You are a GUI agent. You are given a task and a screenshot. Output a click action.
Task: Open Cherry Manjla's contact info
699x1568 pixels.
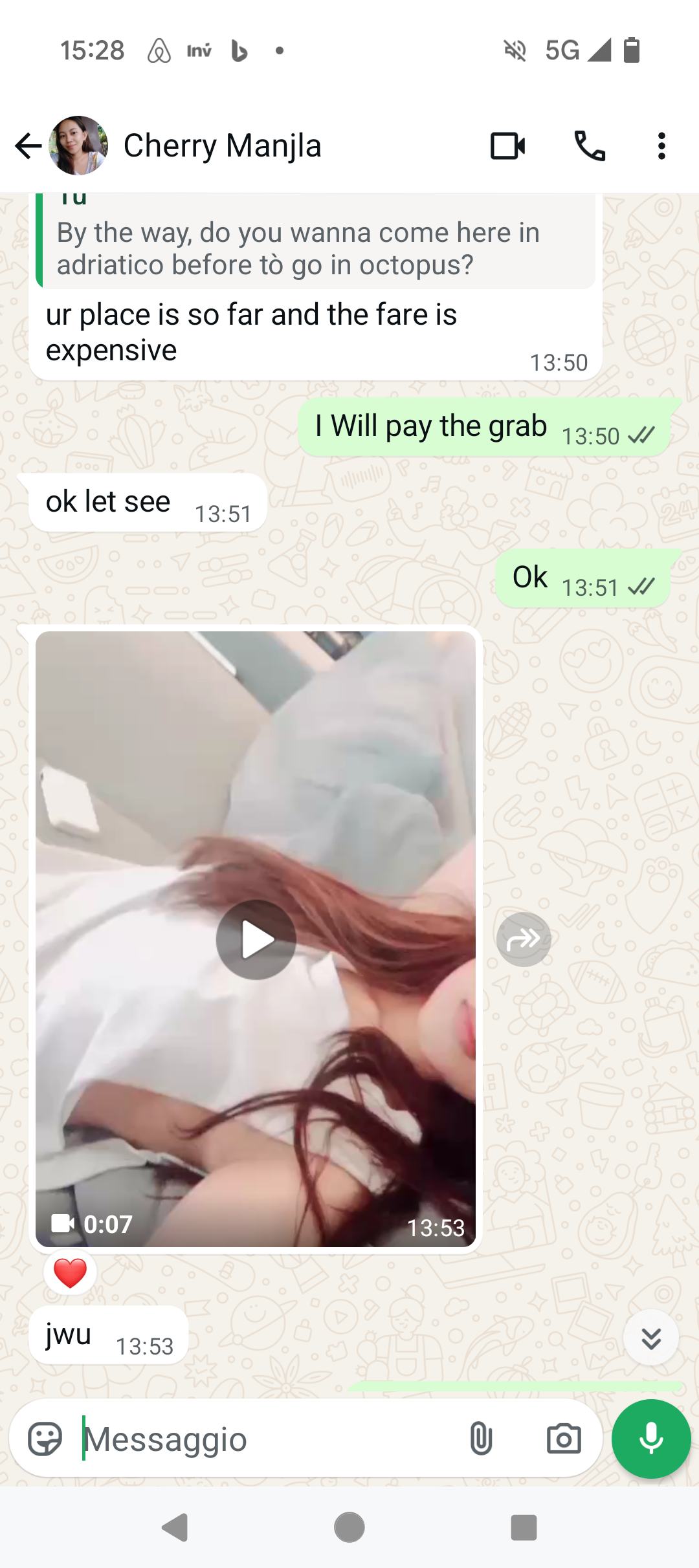pyautogui.click(x=222, y=146)
